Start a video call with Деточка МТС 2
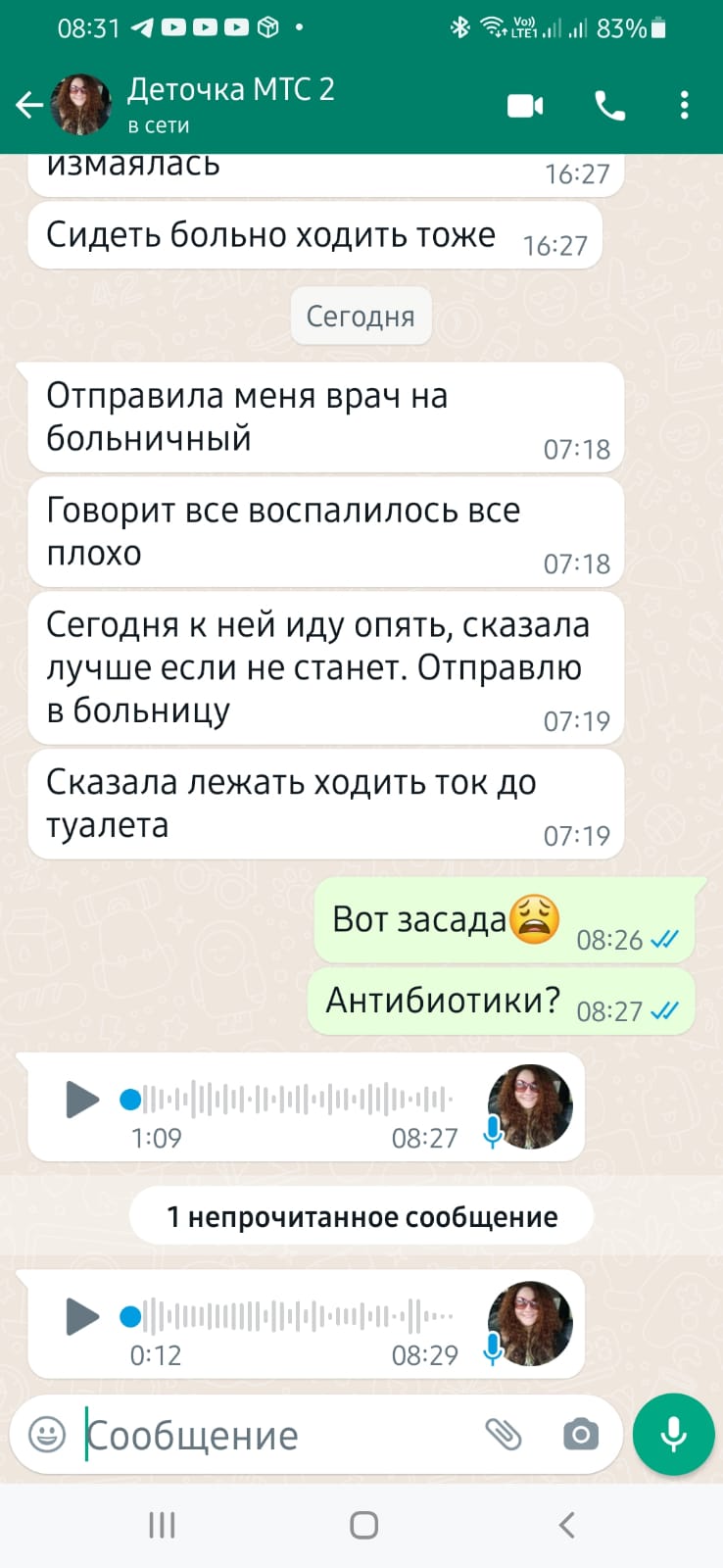The width and height of the screenshot is (723, 1568). click(x=525, y=106)
